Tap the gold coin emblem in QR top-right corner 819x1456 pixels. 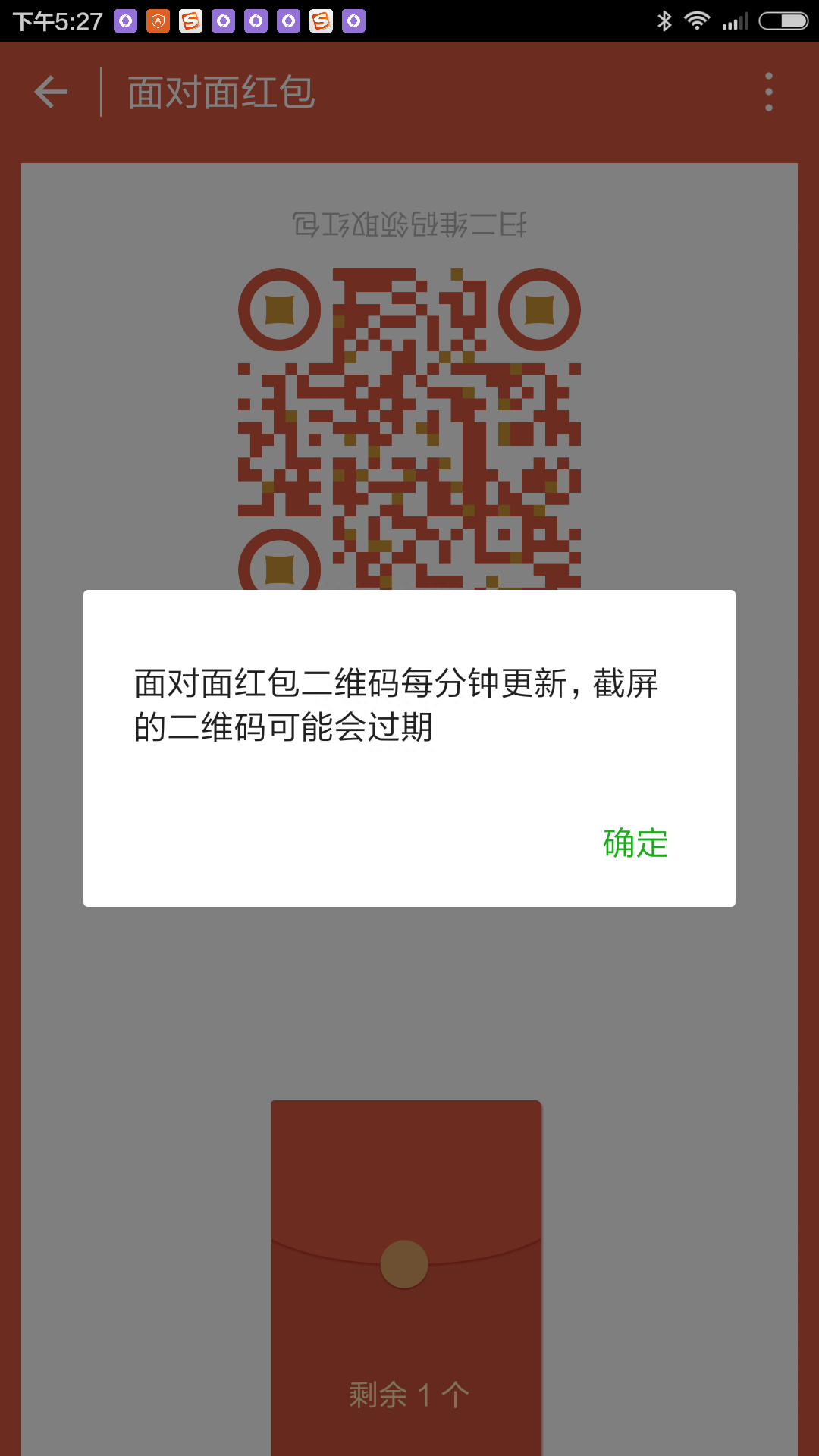[538, 309]
